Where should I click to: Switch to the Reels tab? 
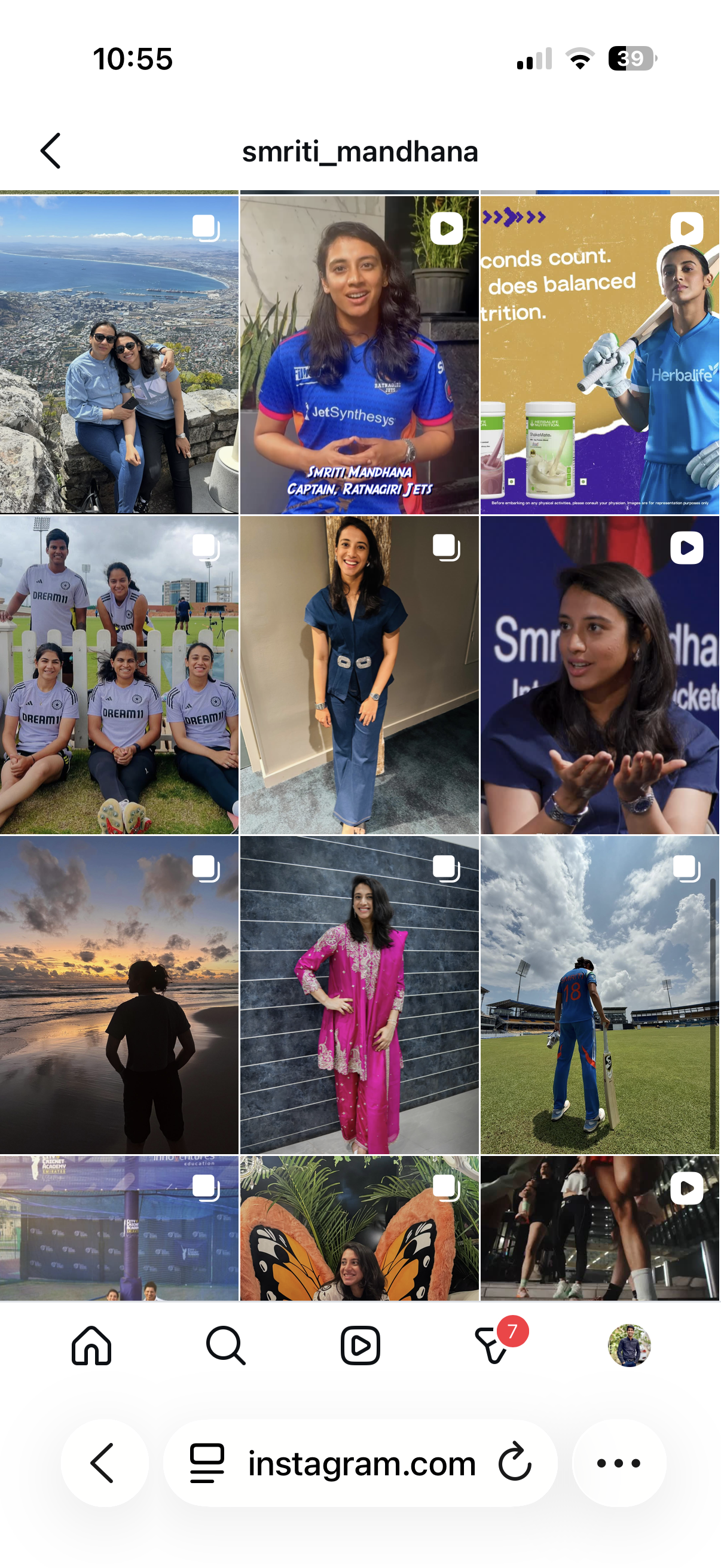coord(360,1346)
